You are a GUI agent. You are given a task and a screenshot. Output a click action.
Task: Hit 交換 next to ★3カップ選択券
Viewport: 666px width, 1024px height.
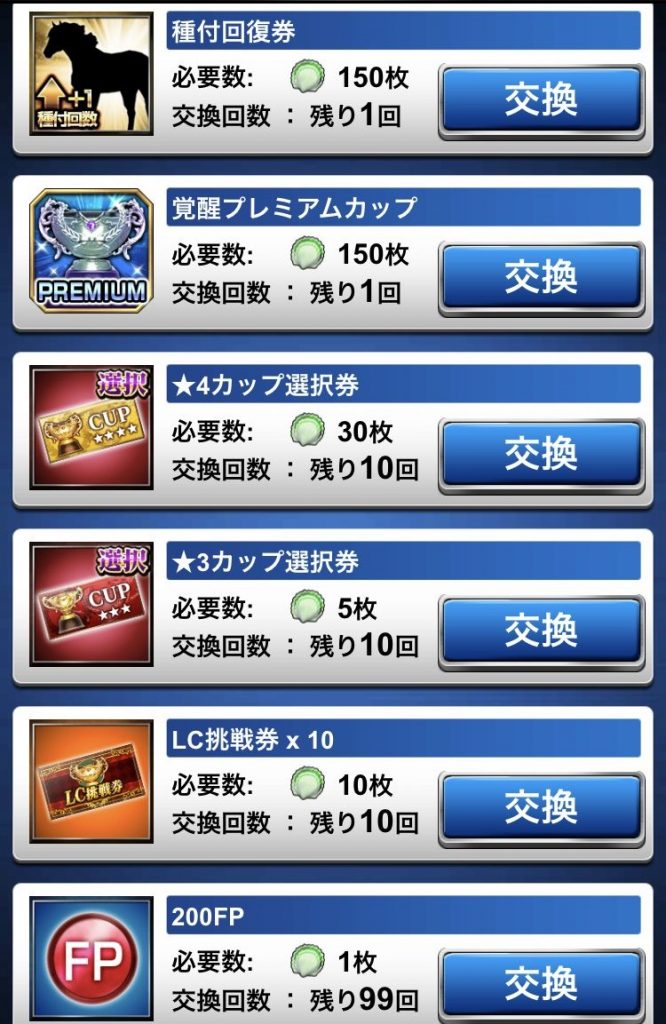point(541,630)
